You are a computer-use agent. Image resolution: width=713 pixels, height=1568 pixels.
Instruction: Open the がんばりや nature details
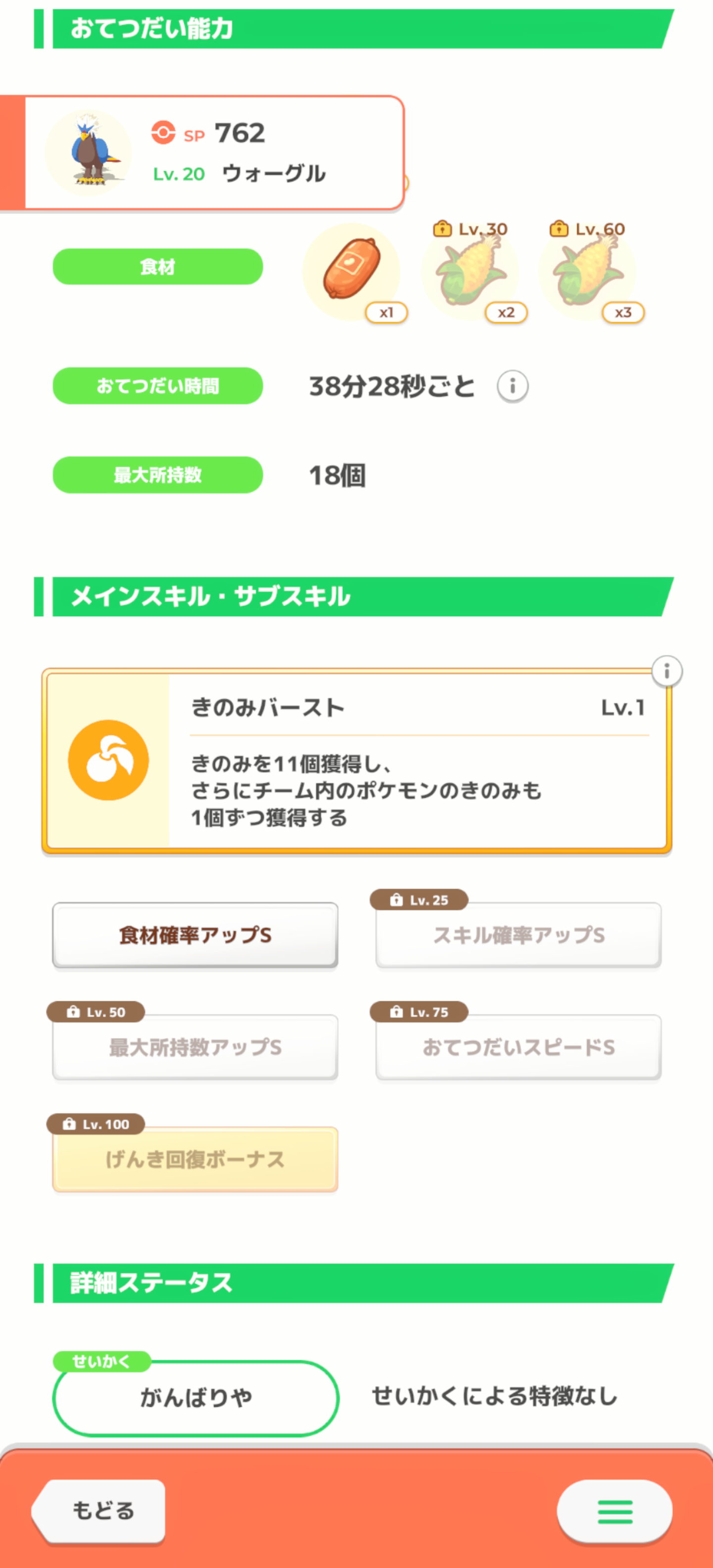(196, 1398)
